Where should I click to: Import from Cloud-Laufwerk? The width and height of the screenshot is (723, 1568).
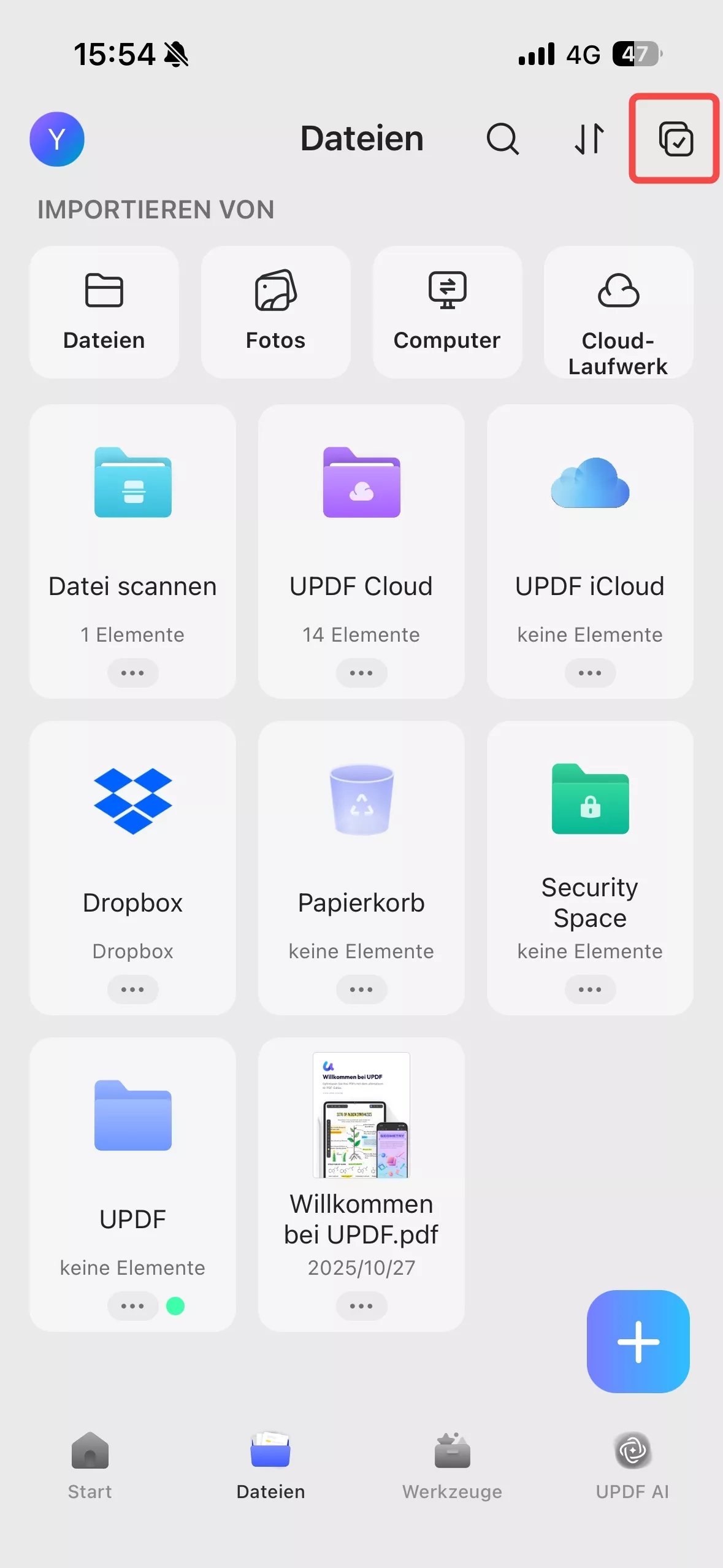pyautogui.click(x=618, y=312)
